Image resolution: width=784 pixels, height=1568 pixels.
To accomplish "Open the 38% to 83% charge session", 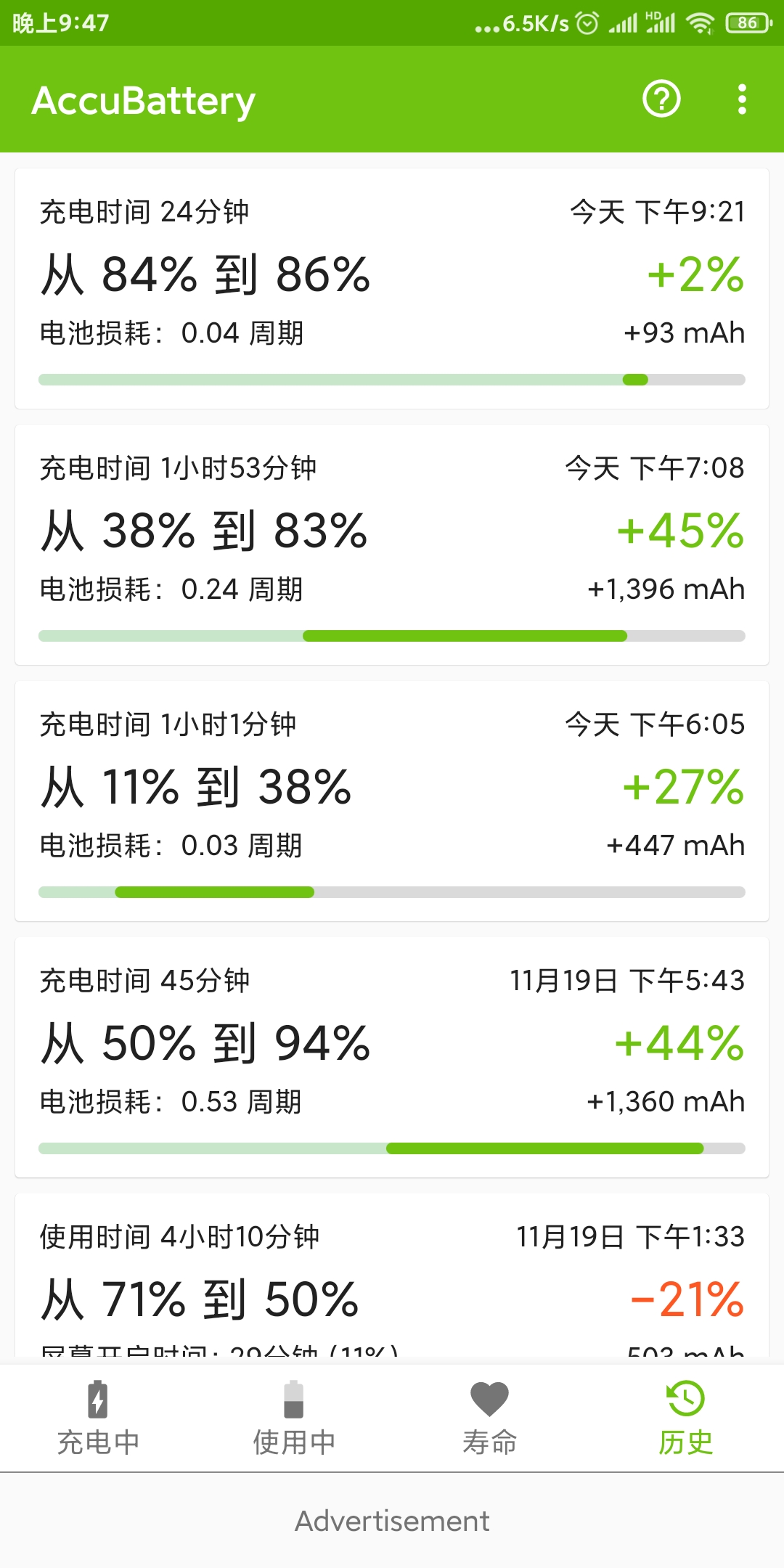I will coord(392,545).
